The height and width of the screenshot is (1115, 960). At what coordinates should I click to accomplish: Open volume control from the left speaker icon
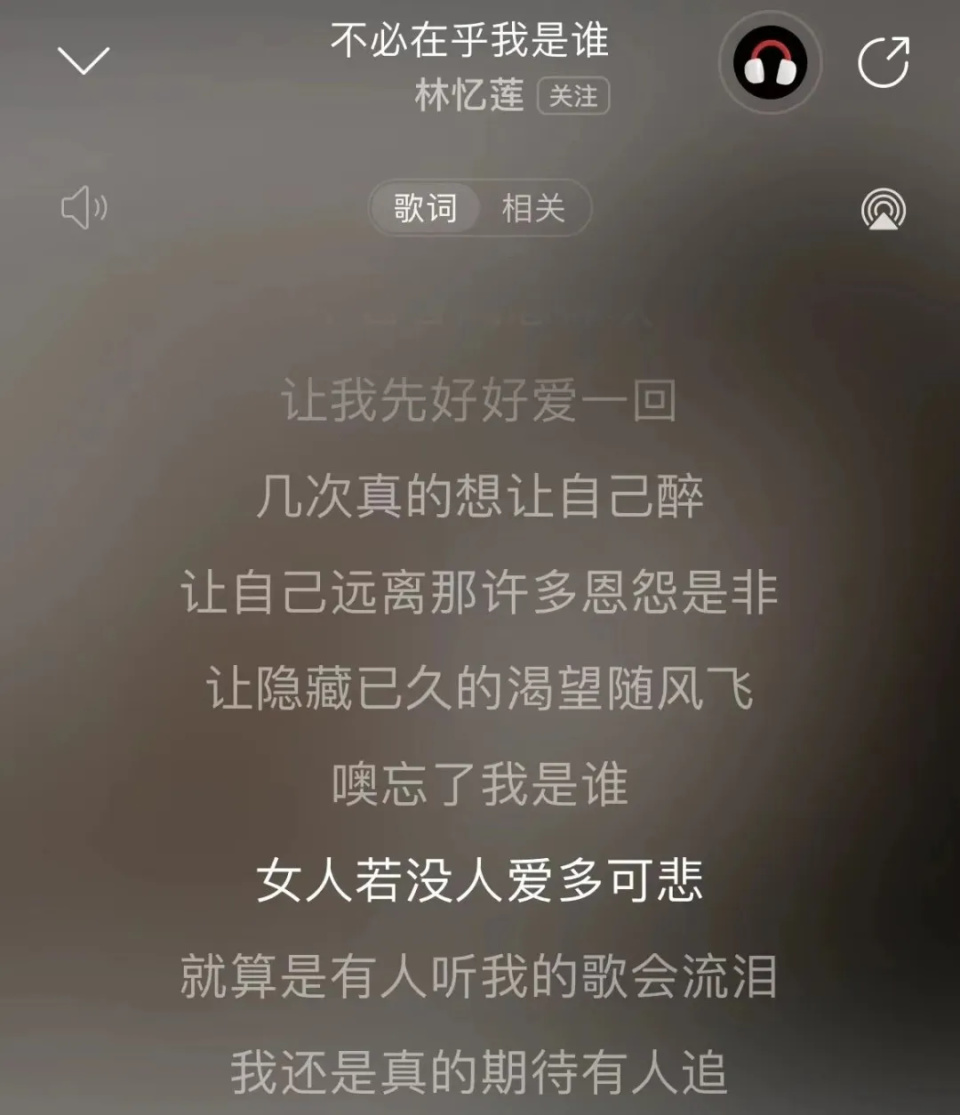86,208
